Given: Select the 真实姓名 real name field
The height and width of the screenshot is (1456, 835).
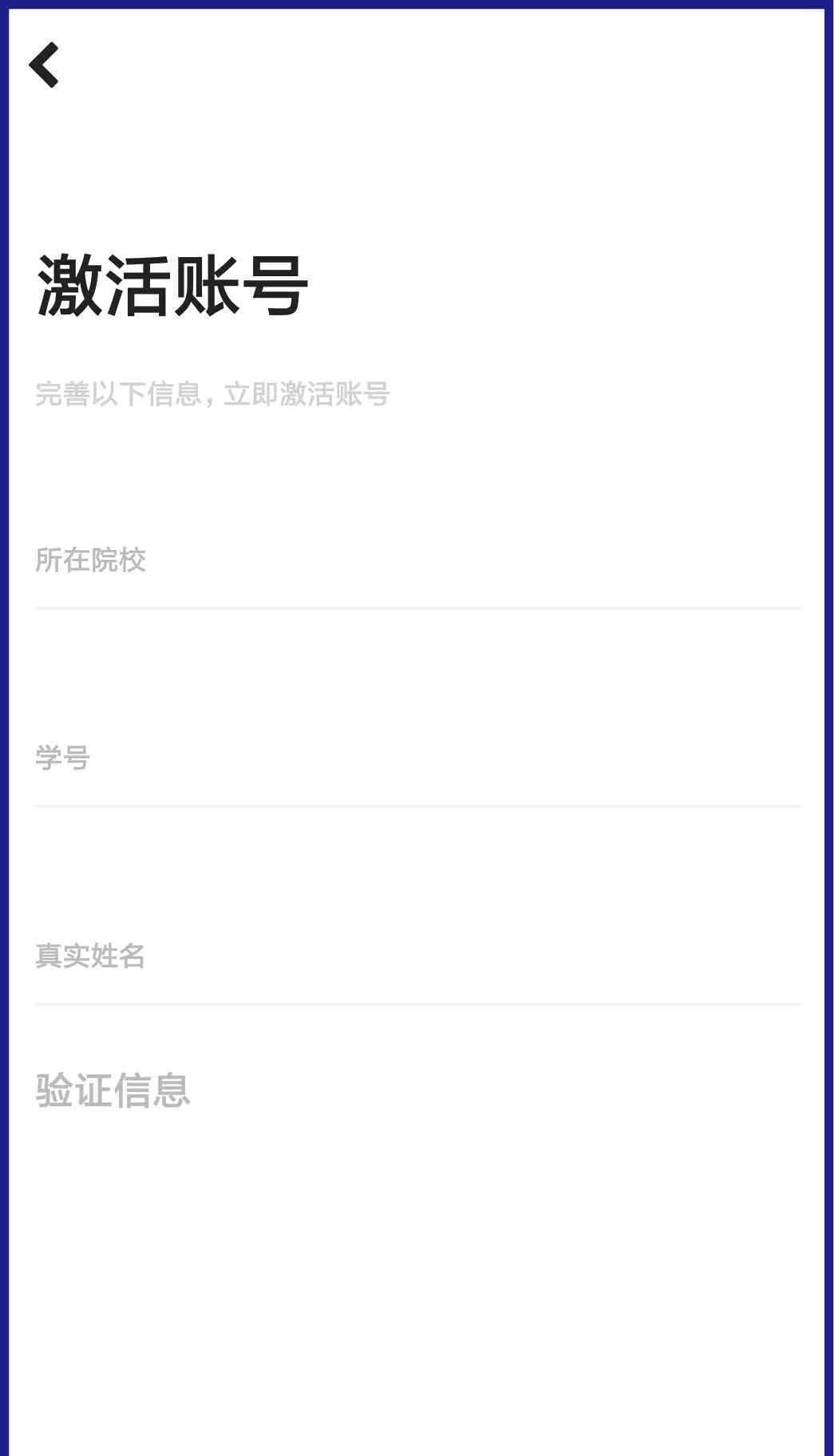Looking at the screenshot, I should [x=417, y=955].
